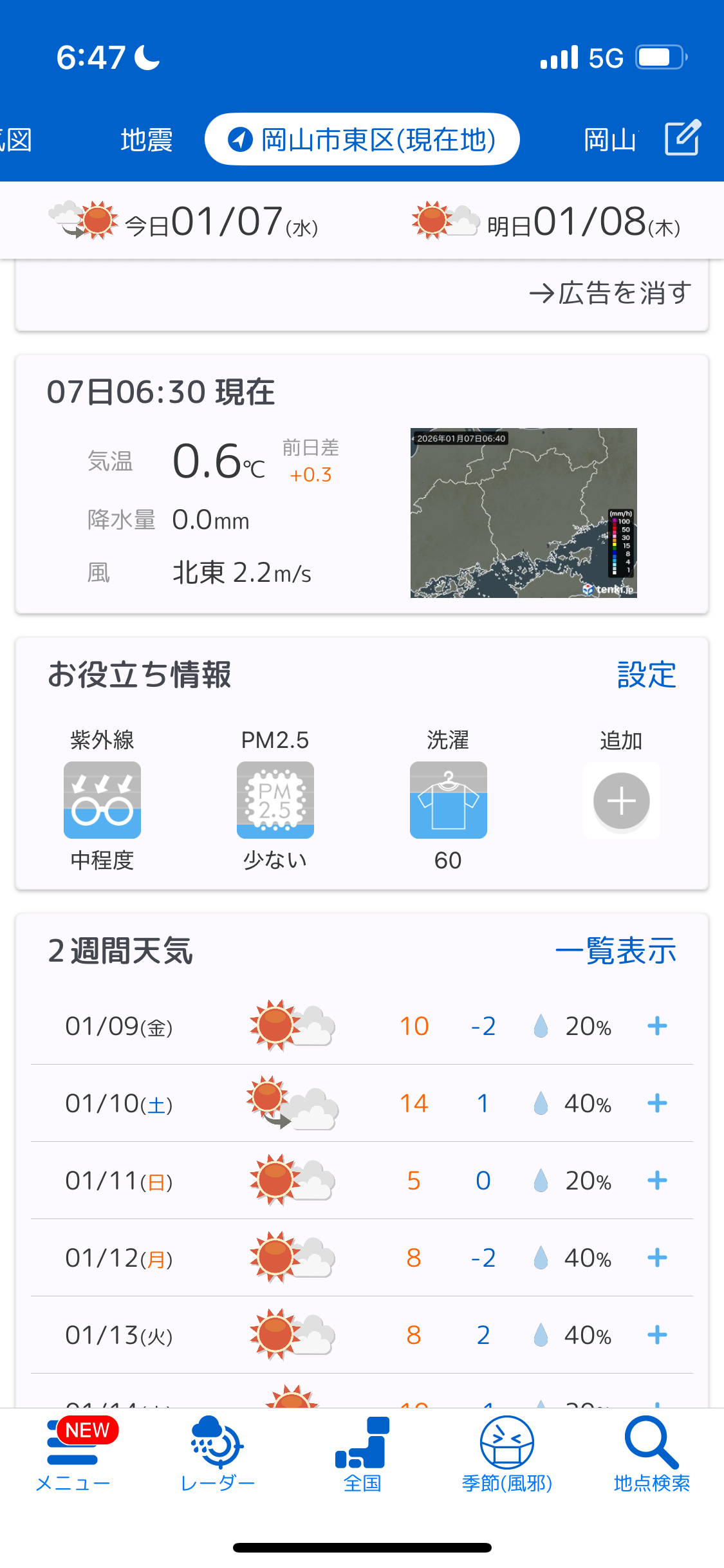Open 一覧表示 for the two-week forecast
The height and width of the screenshot is (1568, 724).
pos(615,951)
